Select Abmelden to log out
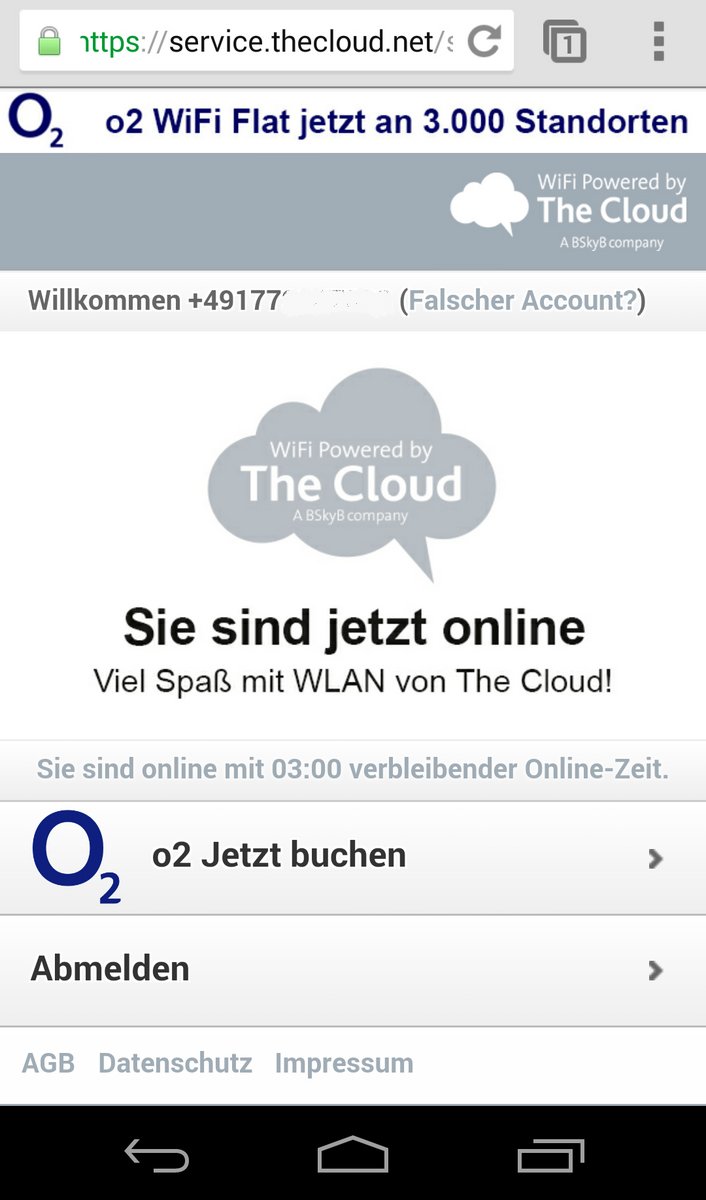The image size is (706, 1200). pos(353,970)
